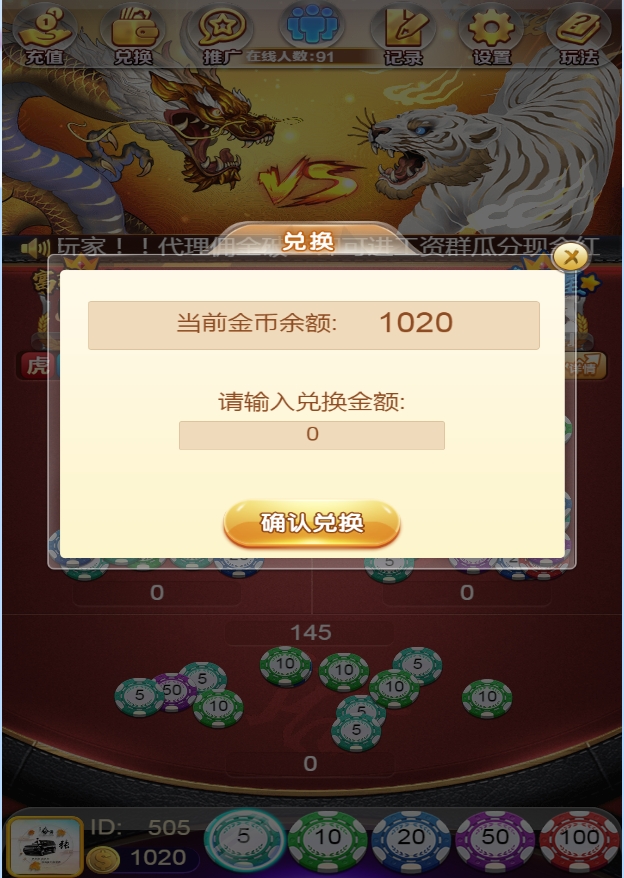The width and height of the screenshot is (624, 878).
Task: Open the player avatar profile
Action: coord(45,846)
